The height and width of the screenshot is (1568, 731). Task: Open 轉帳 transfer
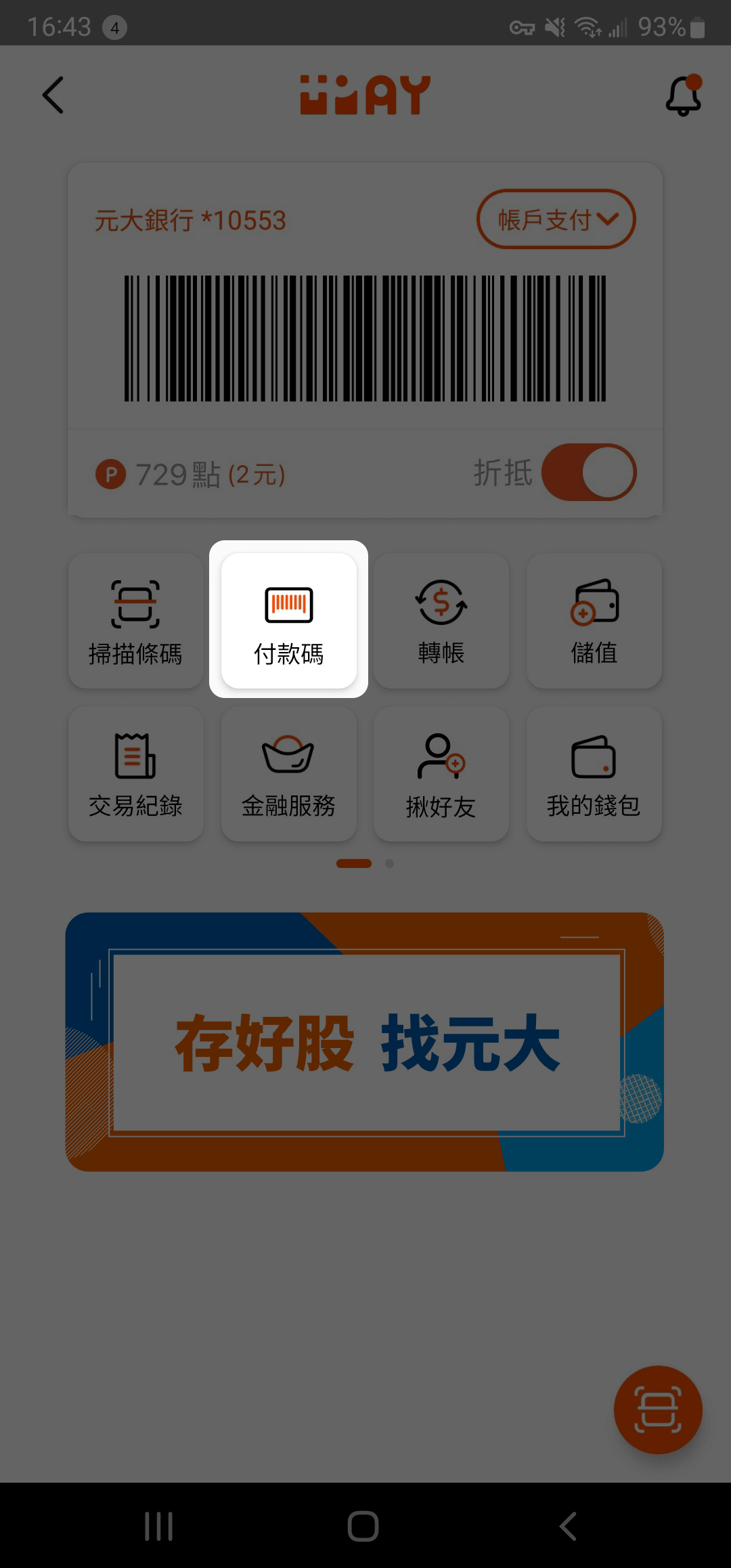click(x=441, y=621)
